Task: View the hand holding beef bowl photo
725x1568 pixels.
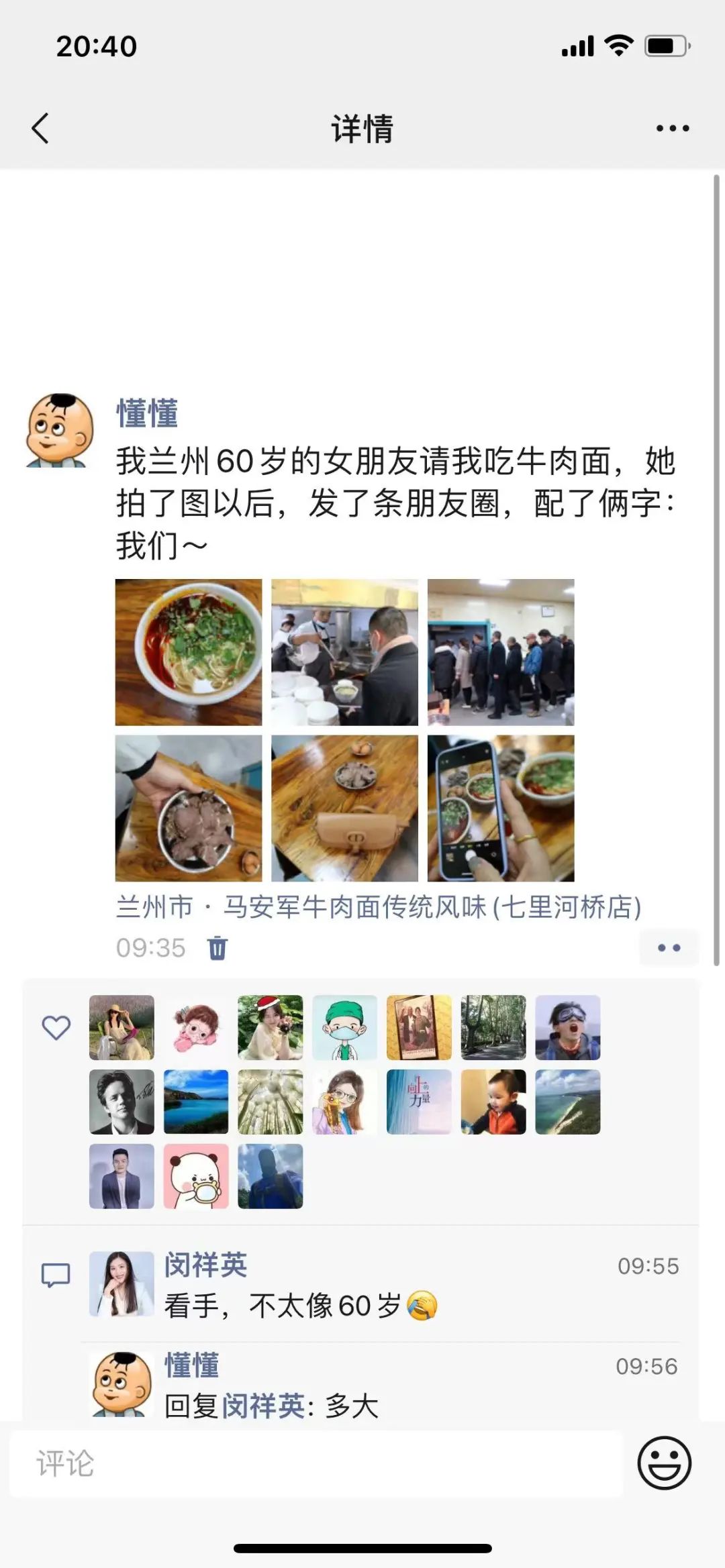Action: click(x=189, y=808)
